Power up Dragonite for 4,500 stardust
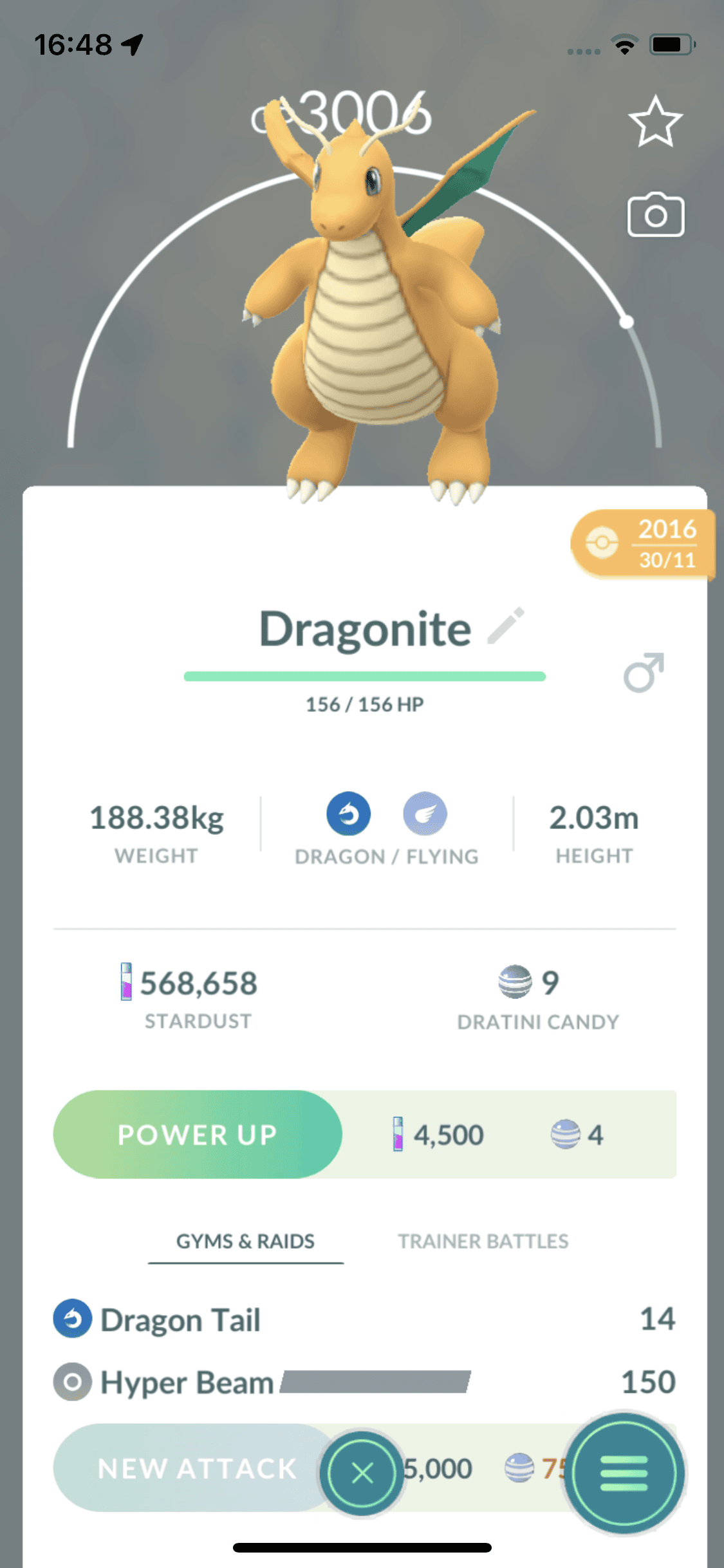Image resolution: width=724 pixels, height=1568 pixels. (197, 1134)
